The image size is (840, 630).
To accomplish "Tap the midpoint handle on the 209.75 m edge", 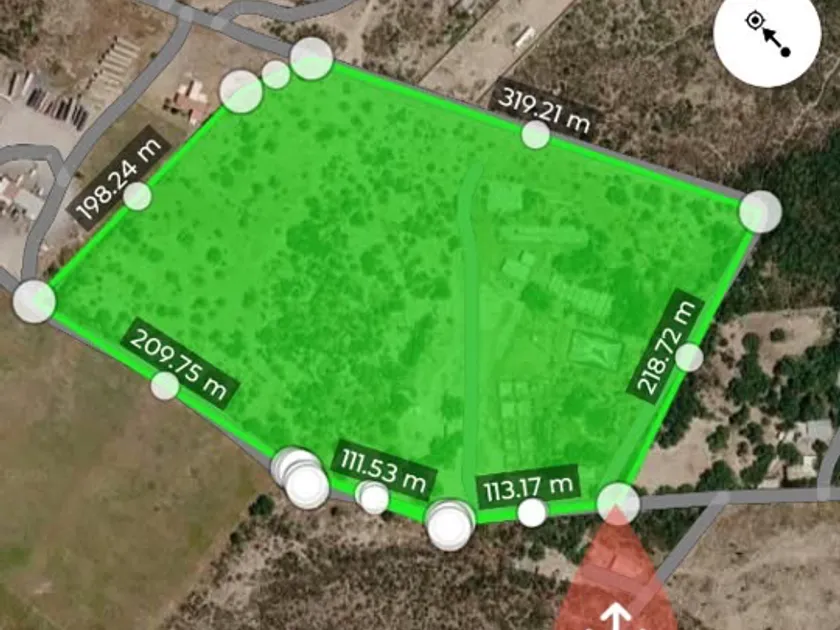I will (x=165, y=386).
